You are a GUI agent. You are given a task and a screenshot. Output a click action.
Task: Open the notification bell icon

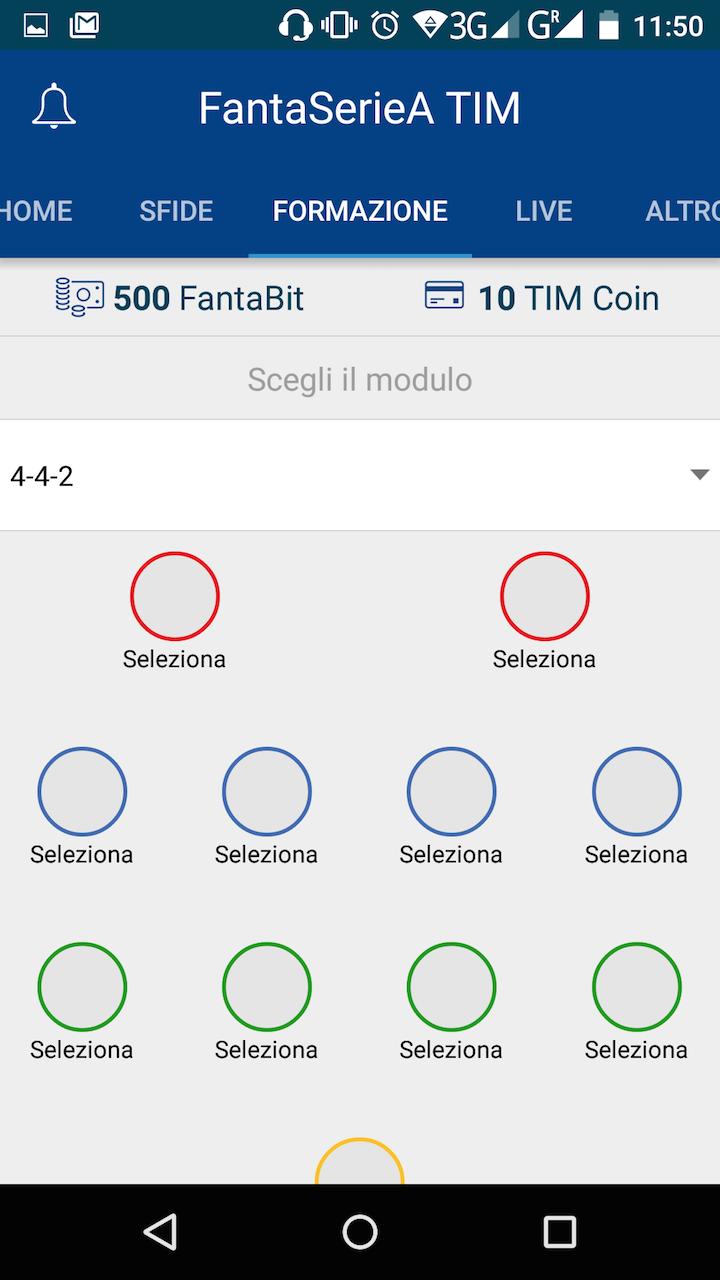(54, 107)
